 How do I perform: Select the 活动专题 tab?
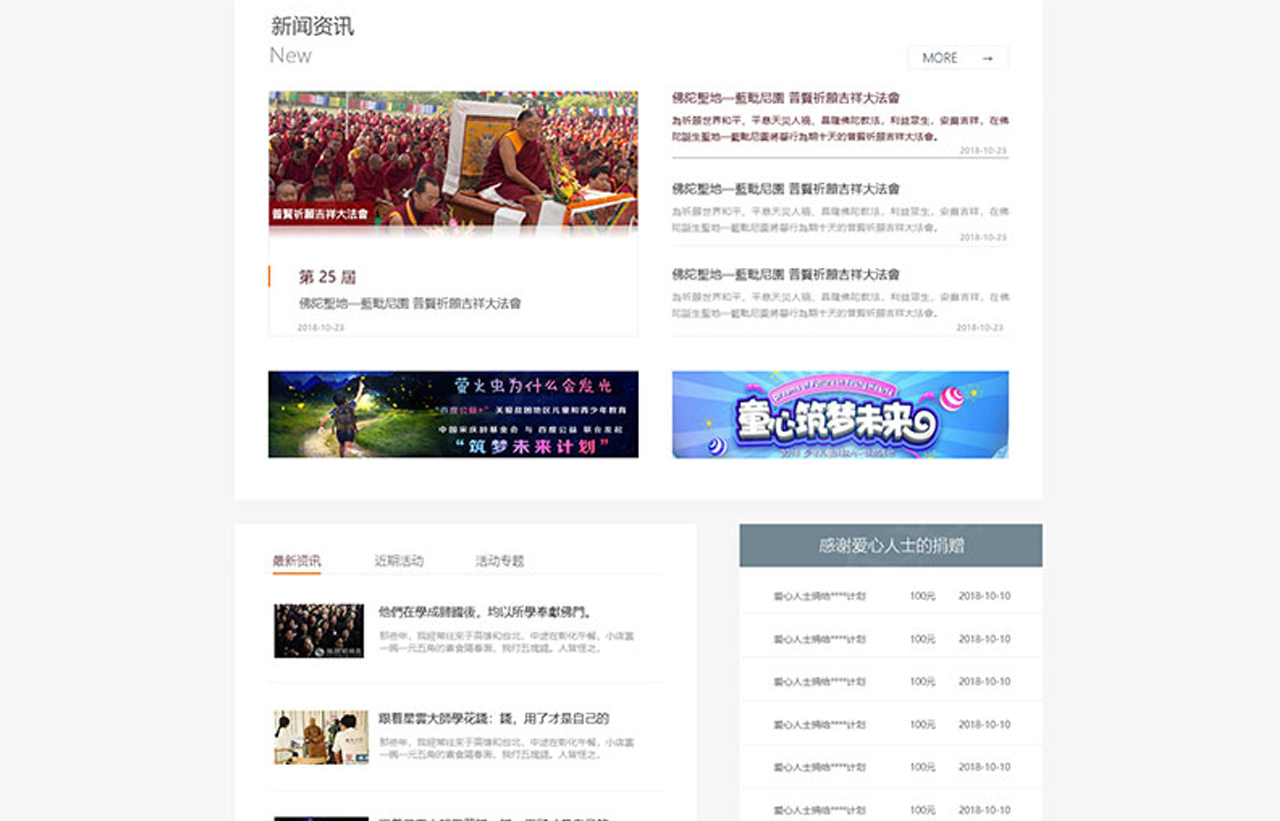499,561
